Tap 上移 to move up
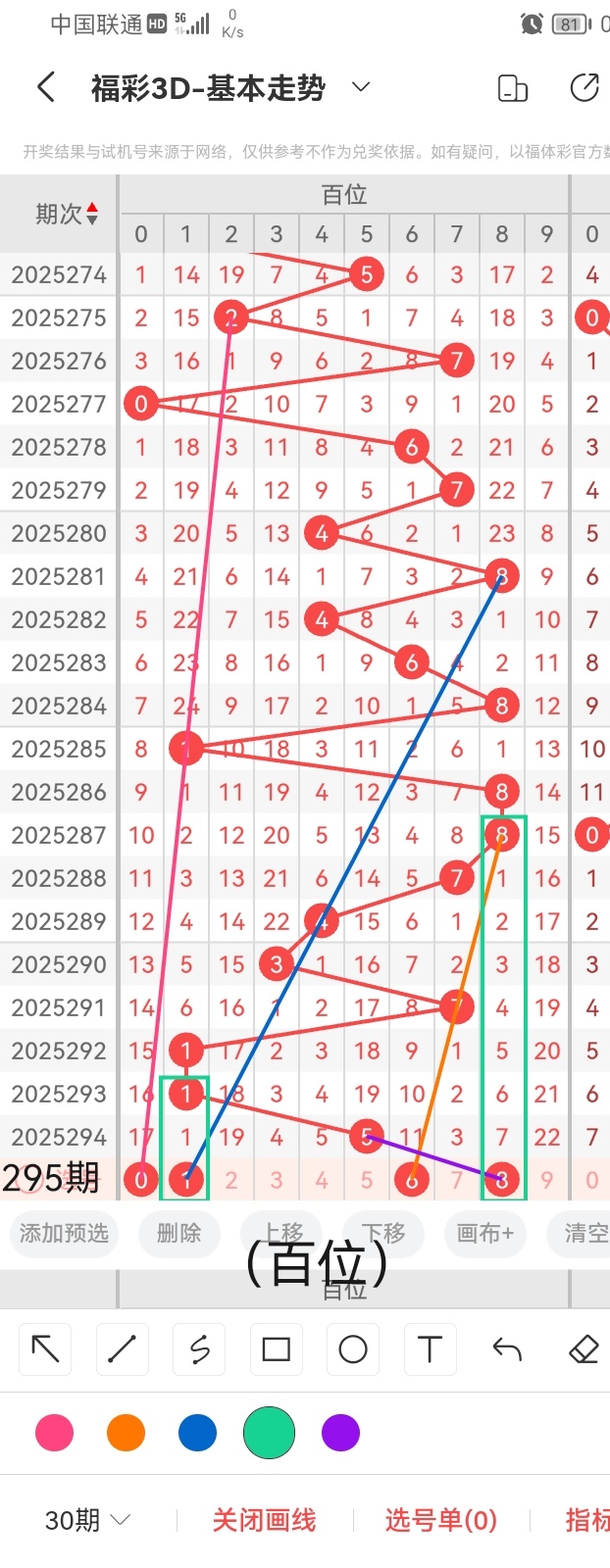The image size is (610, 1568). pyautogui.click(x=283, y=1233)
